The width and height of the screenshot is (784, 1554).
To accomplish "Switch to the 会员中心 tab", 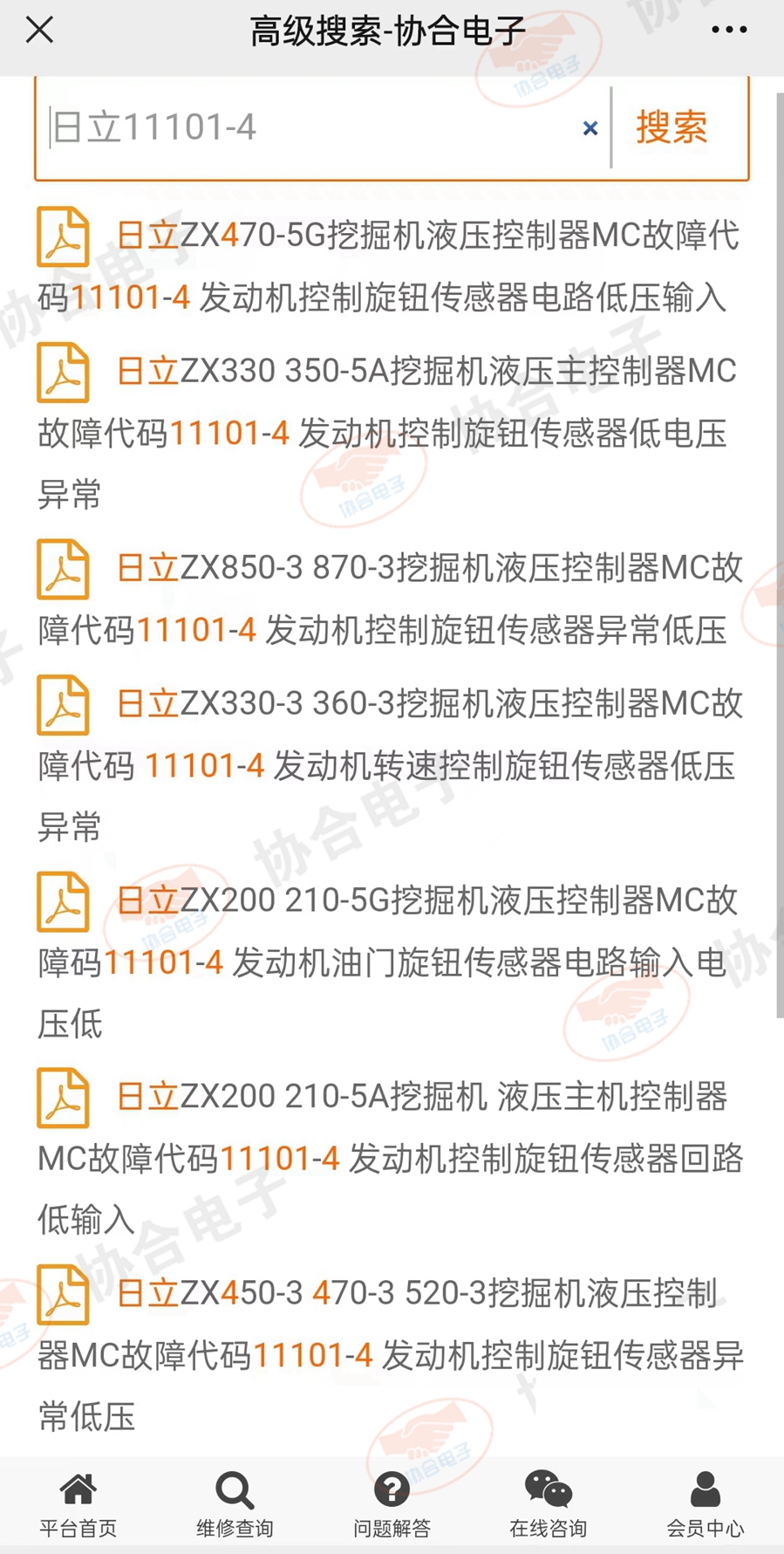I will point(706,1505).
